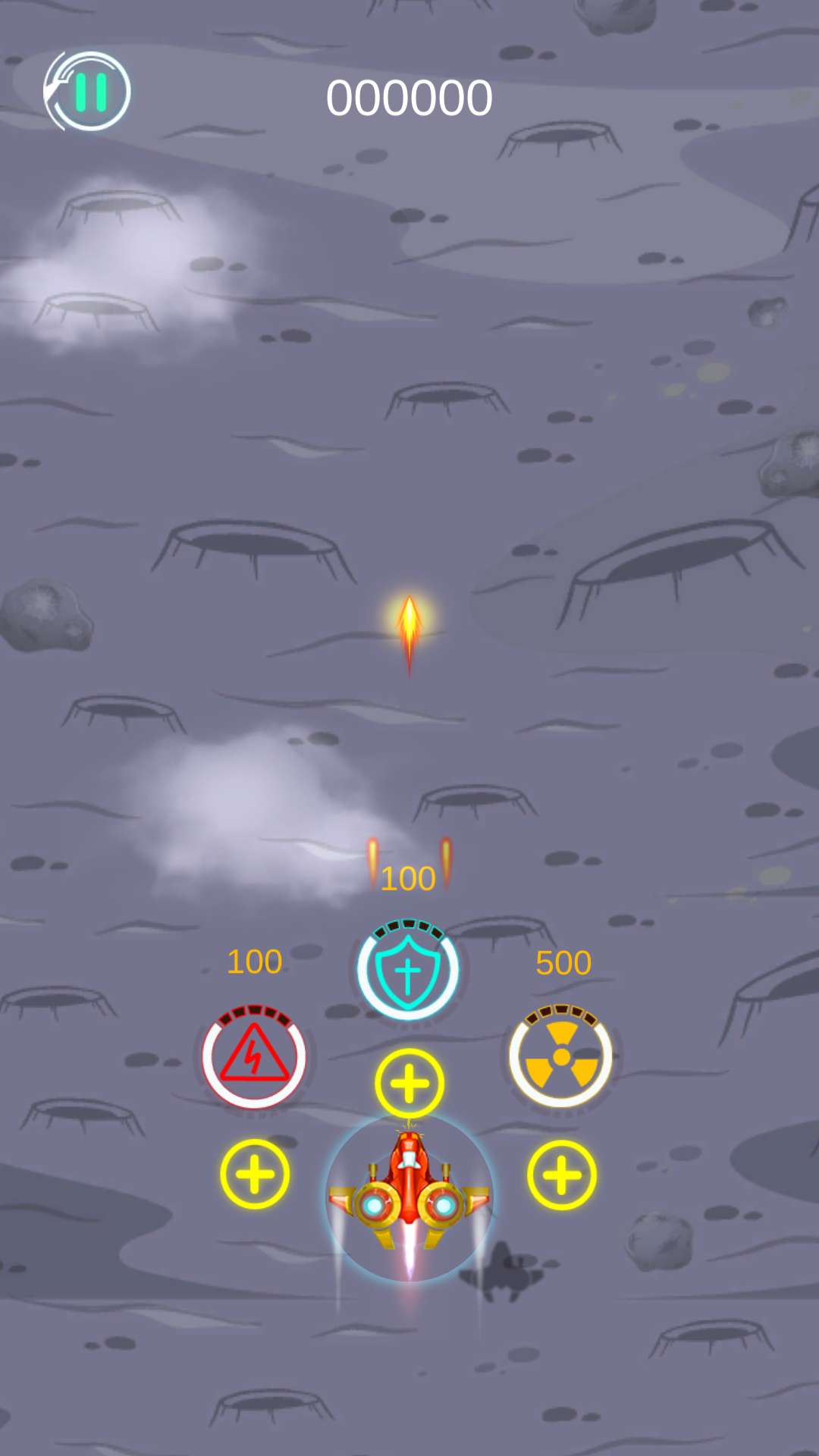Viewport: 819px width, 1456px height.
Task: Activate the red lightning power-up
Action: click(x=254, y=1056)
